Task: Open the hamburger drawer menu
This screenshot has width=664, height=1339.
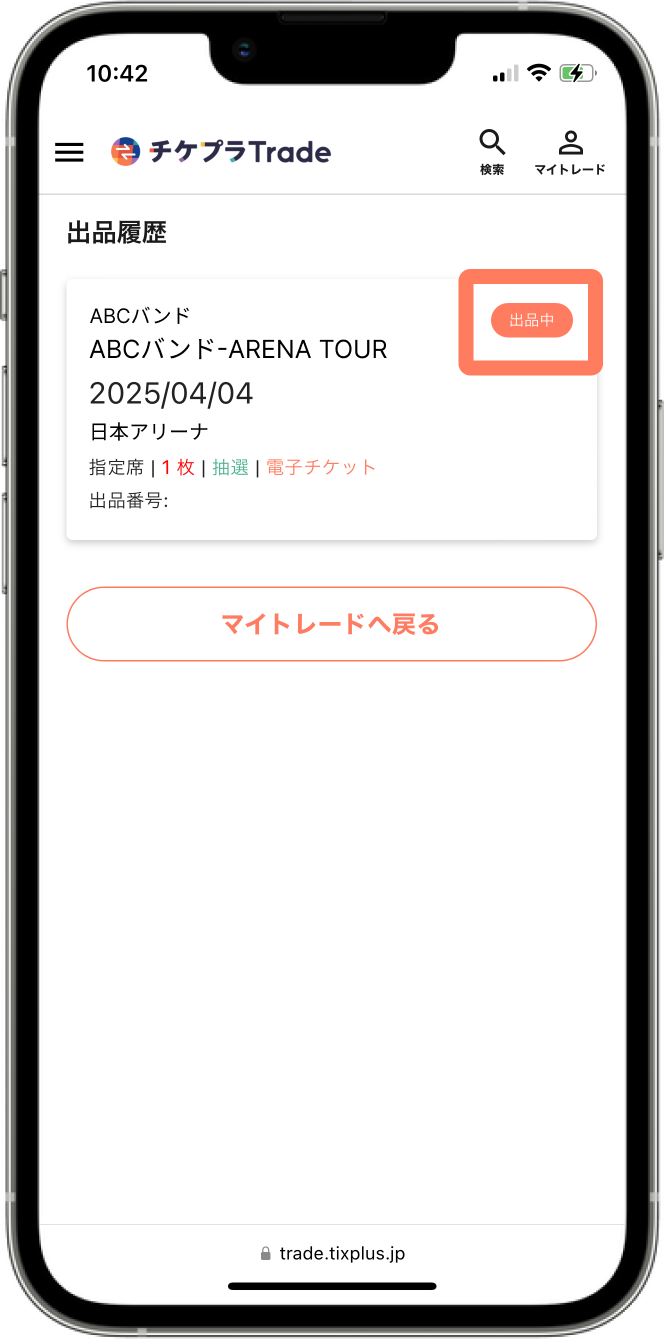Action: [x=69, y=152]
